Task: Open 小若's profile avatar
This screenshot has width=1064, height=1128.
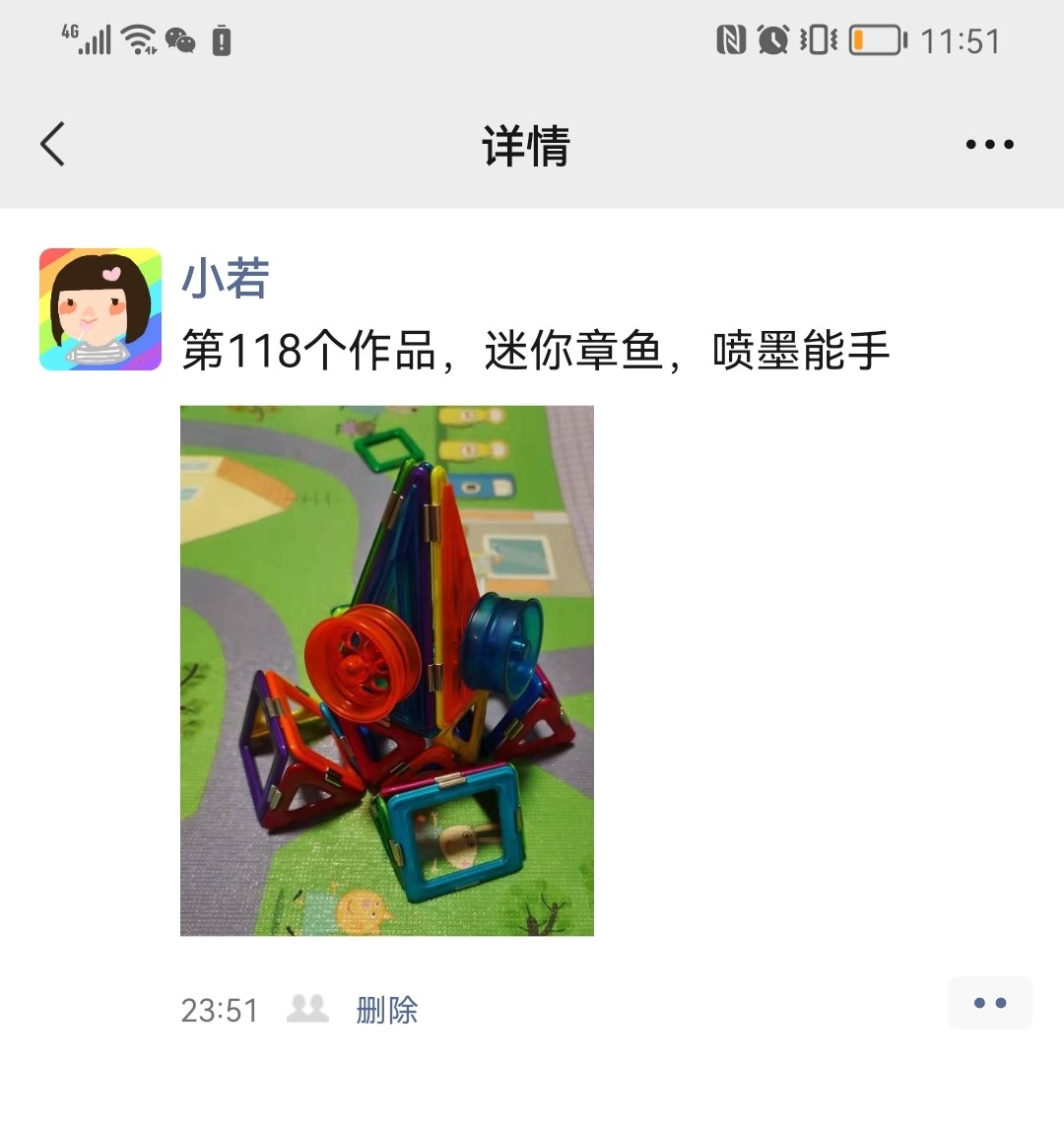Action: pos(100,309)
